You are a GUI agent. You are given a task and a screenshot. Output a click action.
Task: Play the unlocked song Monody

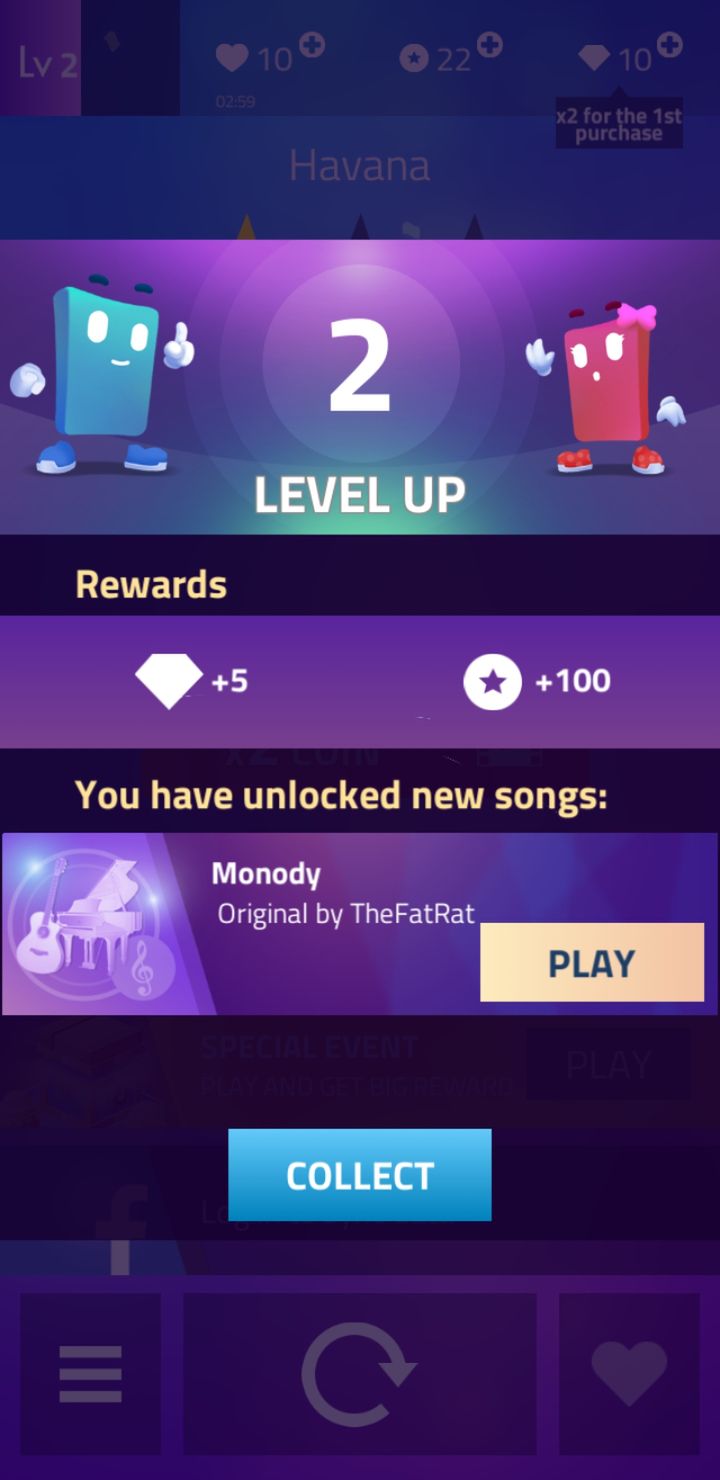(x=592, y=962)
